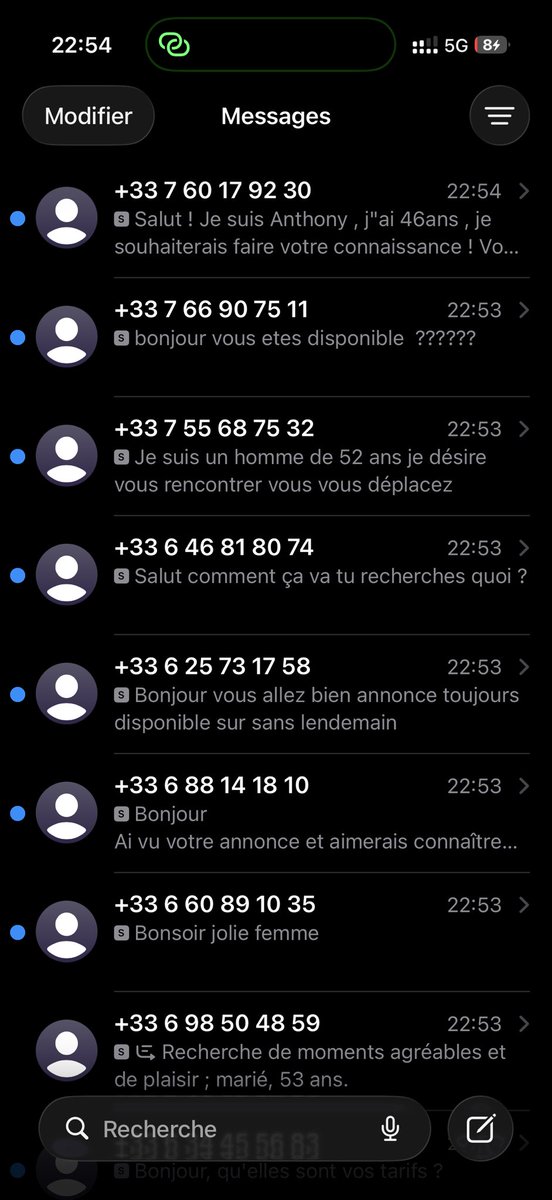Image resolution: width=552 pixels, height=1200 pixels.
Task: Compose a new message
Action: [x=480, y=1129]
